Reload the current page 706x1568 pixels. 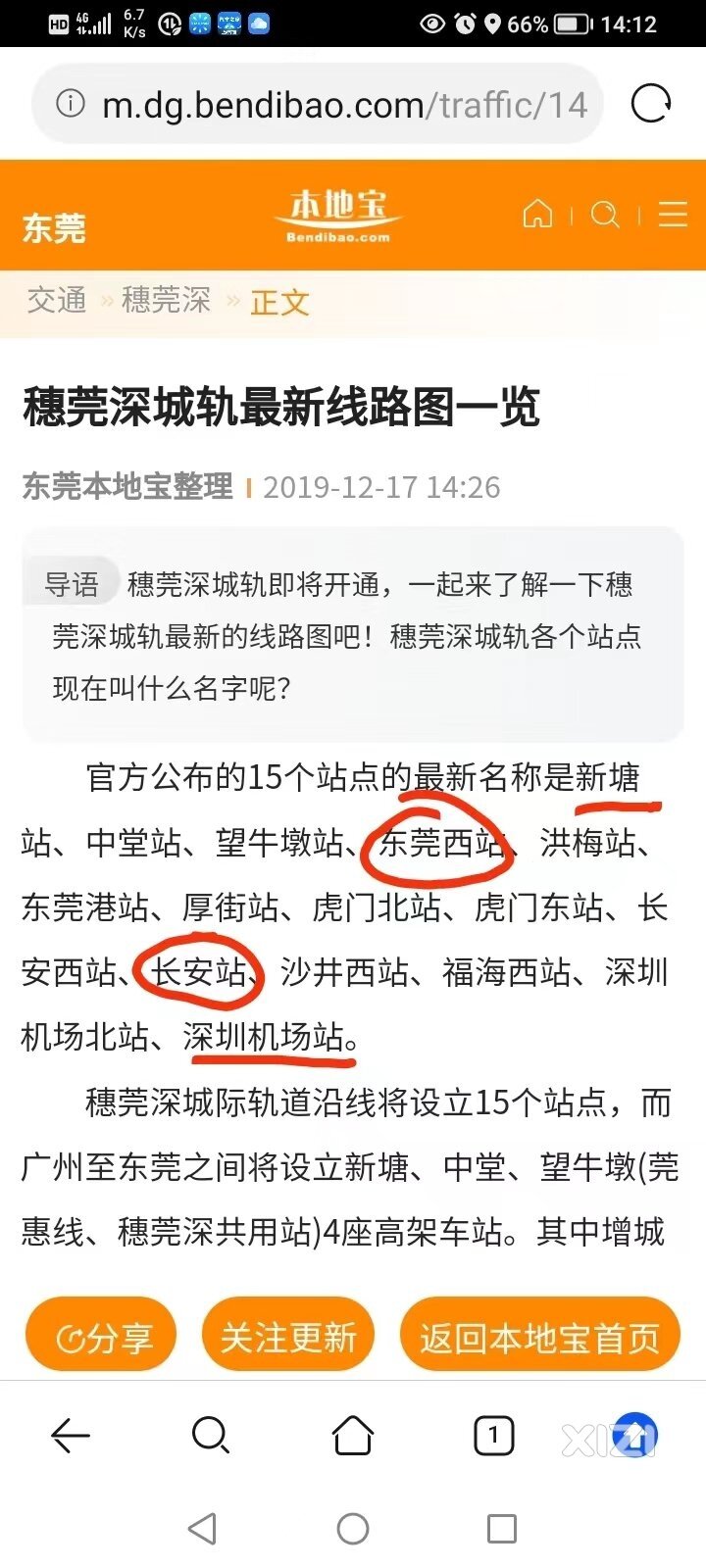point(650,104)
